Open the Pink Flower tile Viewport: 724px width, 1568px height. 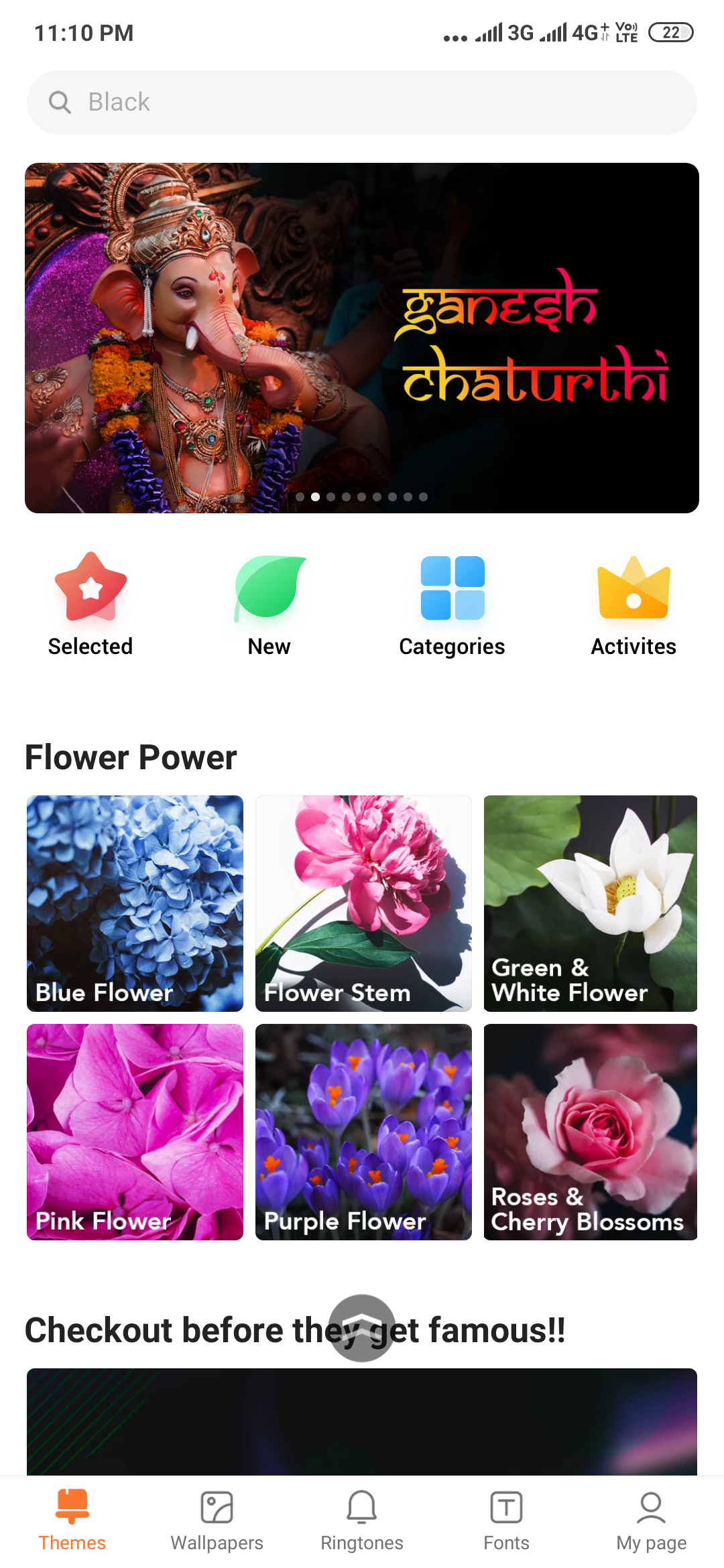pos(135,1132)
